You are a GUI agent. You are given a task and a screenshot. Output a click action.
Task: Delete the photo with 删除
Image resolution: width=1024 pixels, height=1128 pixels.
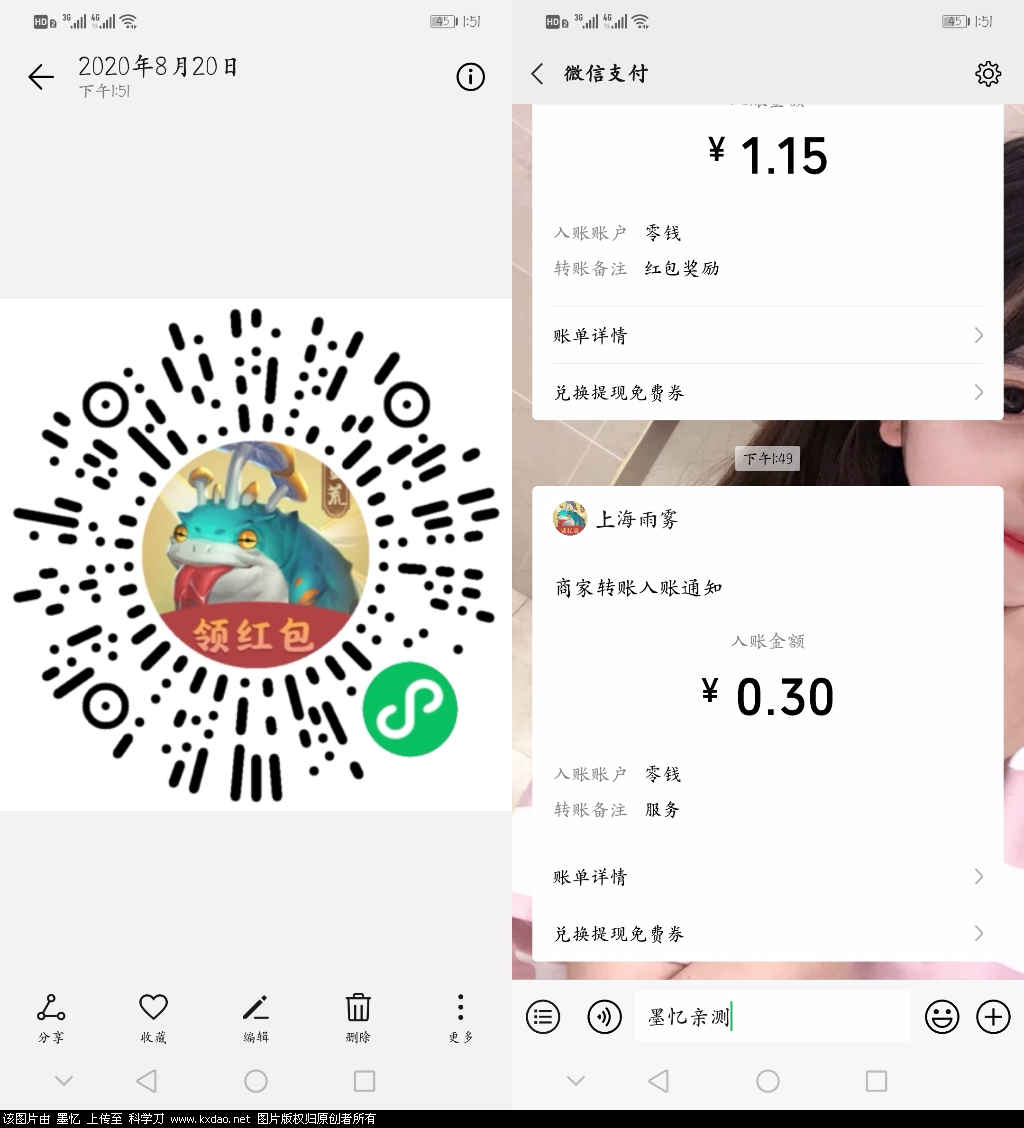click(x=358, y=1018)
